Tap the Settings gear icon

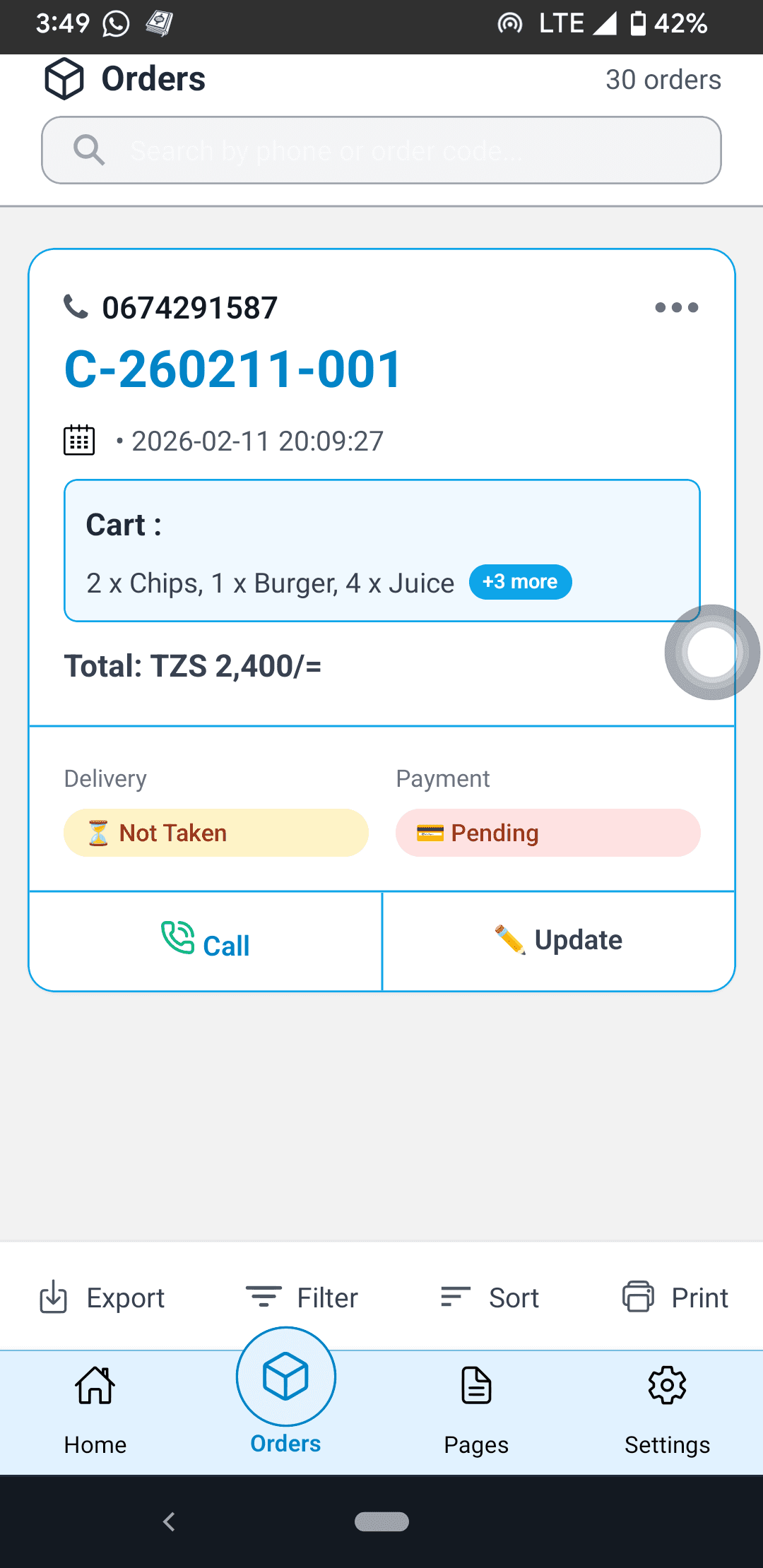(x=667, y=1384)
